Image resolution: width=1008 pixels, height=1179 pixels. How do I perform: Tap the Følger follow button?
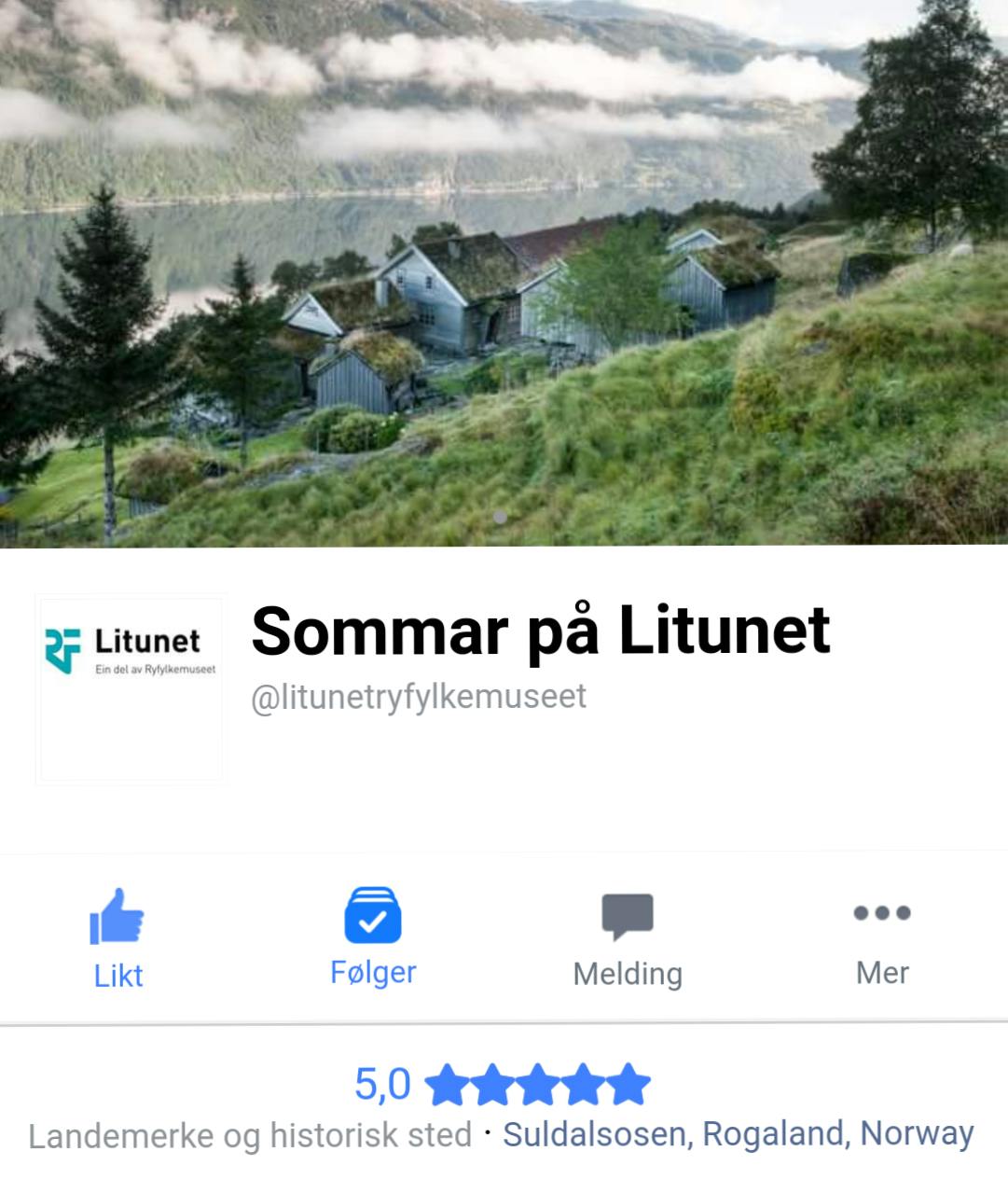pos(373,936)
